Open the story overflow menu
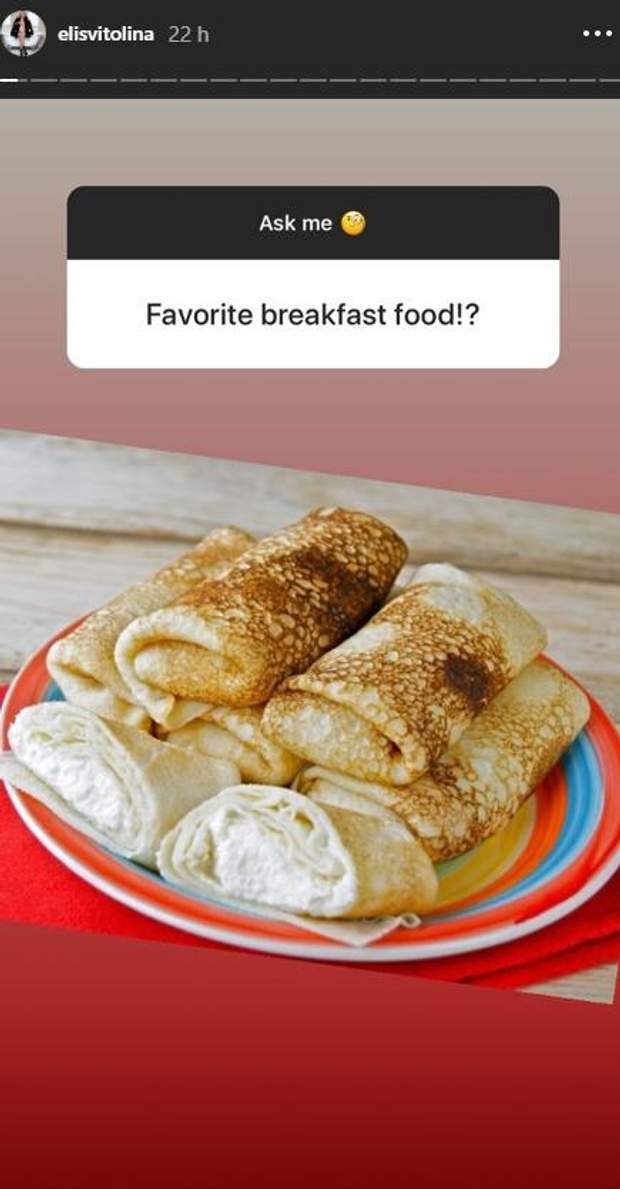620x1189 pixels. [596, 34]
